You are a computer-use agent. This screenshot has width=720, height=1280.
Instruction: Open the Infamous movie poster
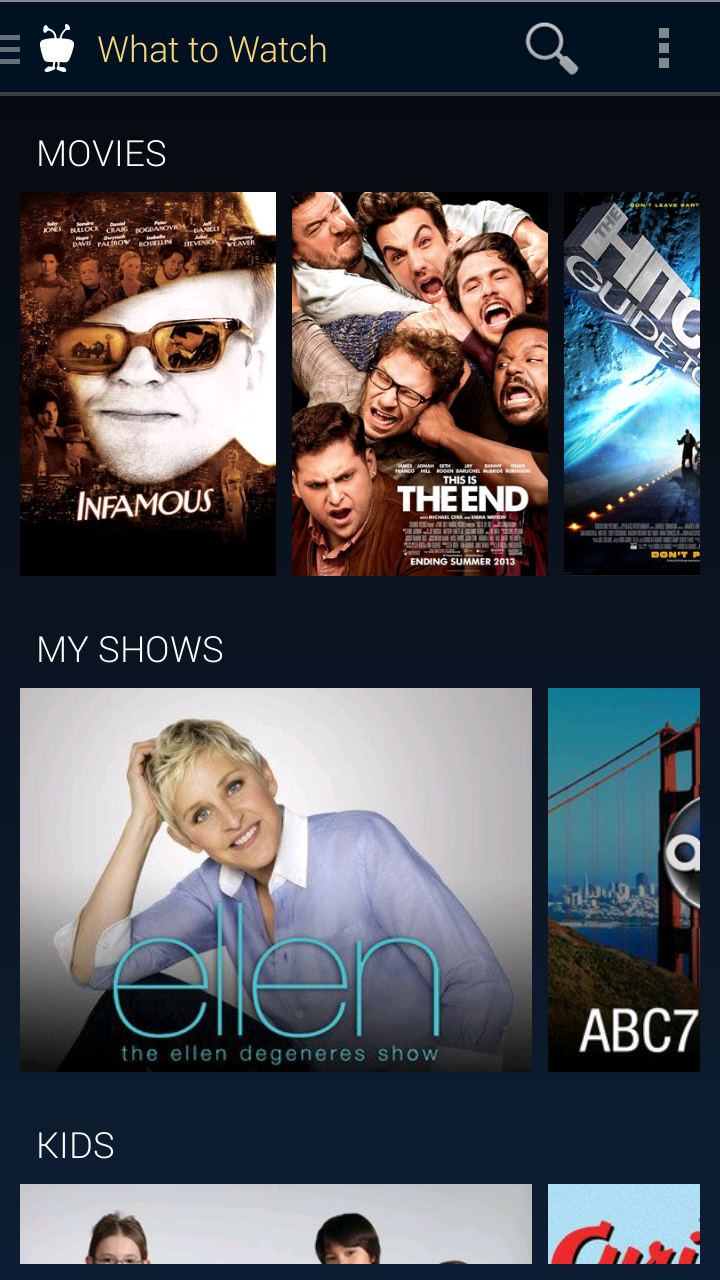pyautogui.click(x=148, y=384)
